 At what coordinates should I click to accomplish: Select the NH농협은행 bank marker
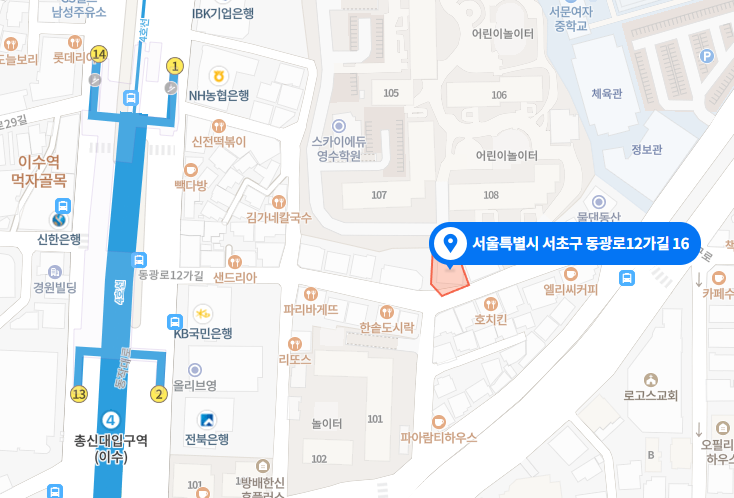pos(216,77)
